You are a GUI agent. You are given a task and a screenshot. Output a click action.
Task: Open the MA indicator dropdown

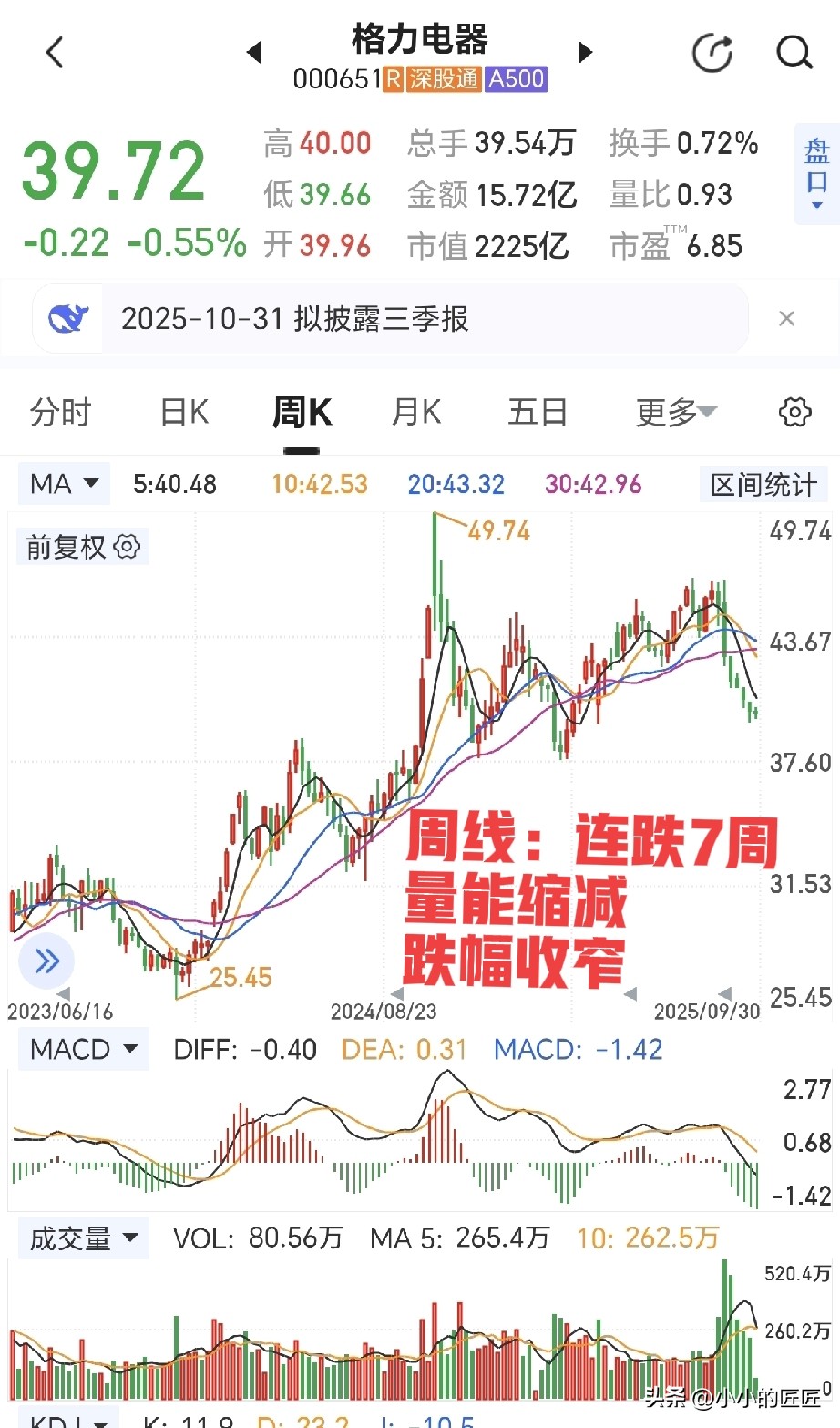pyautogui.click(x=63, y=484)
